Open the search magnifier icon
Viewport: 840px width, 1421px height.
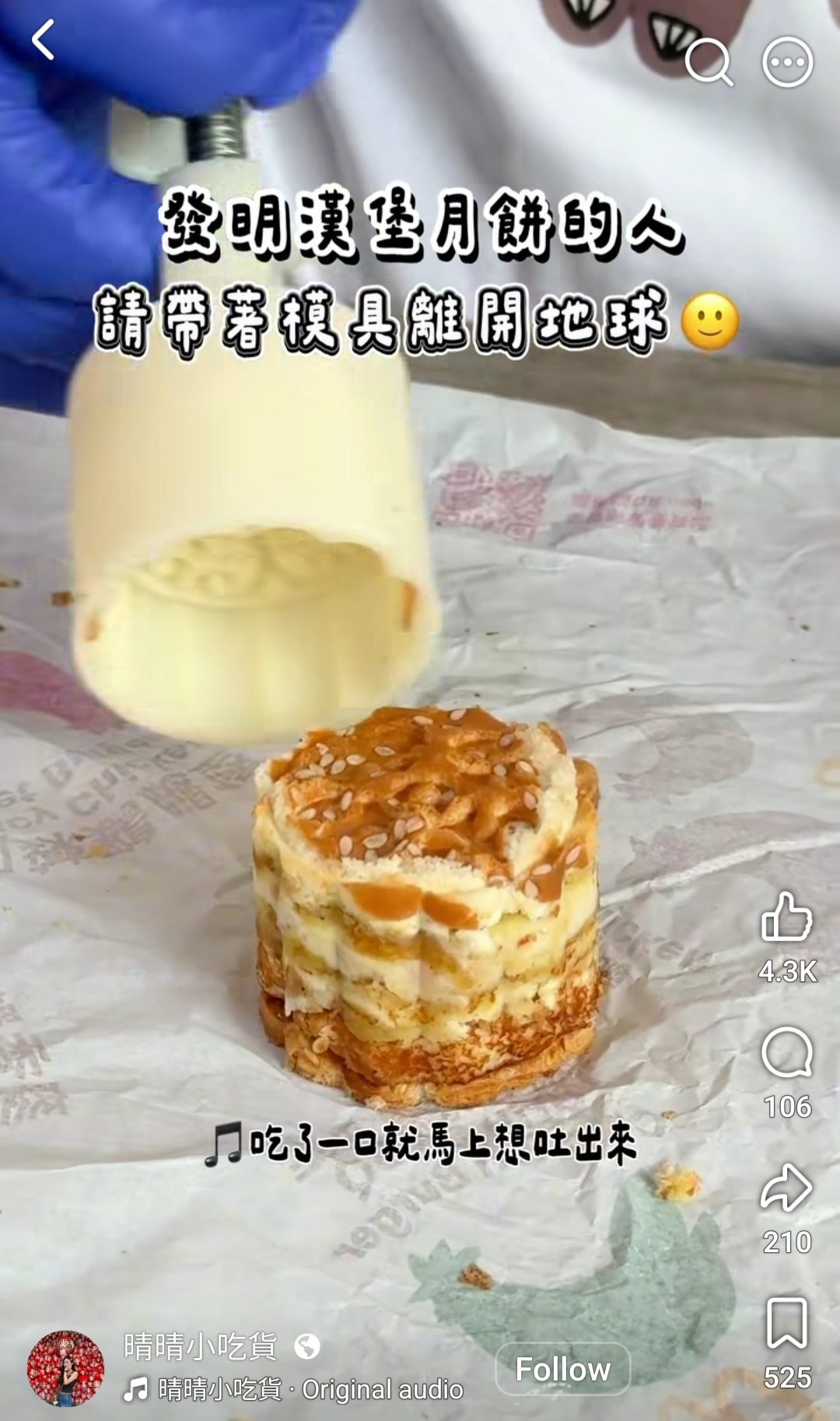[709, 61]
